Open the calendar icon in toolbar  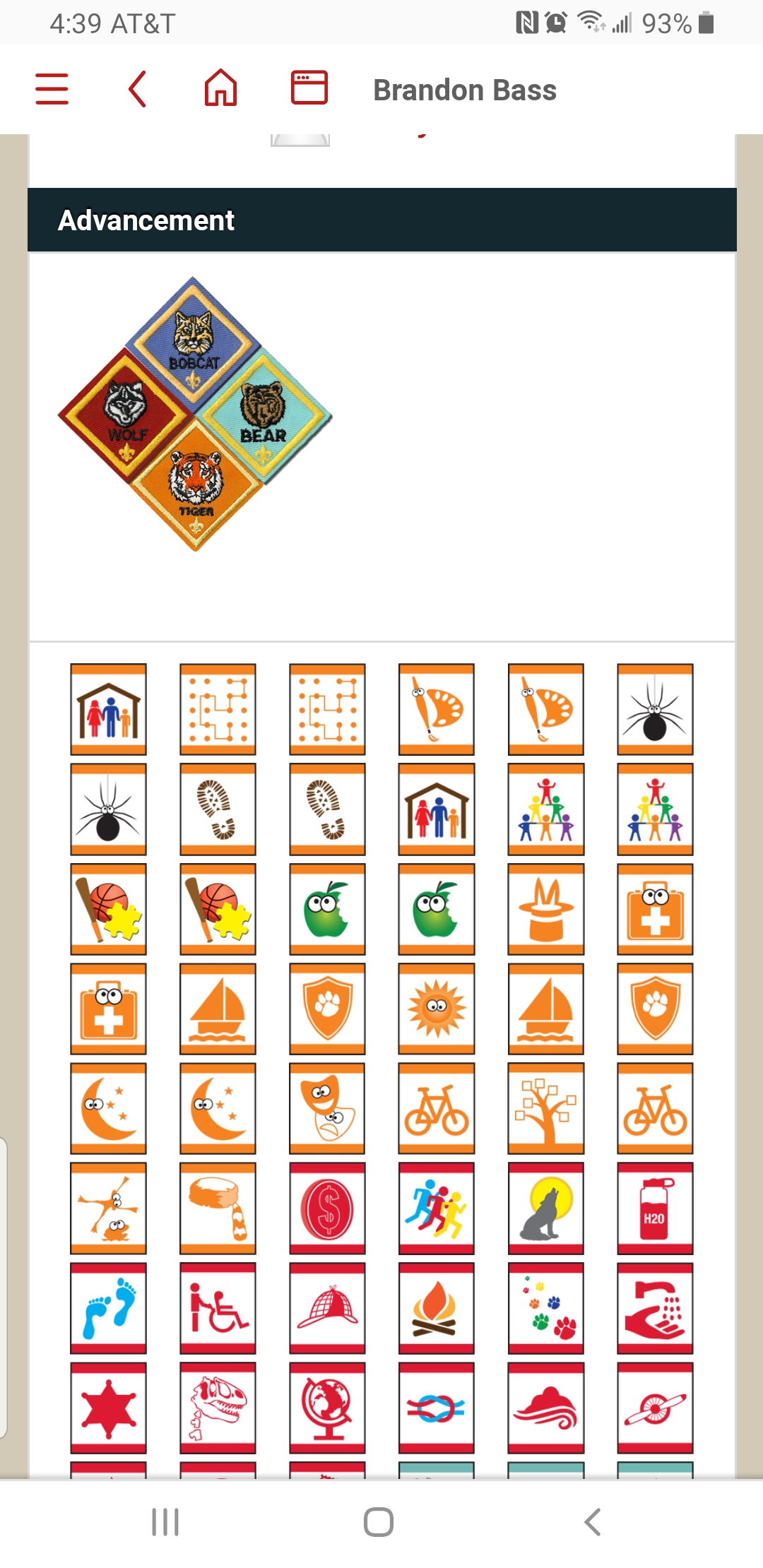[x=309, y=88]
